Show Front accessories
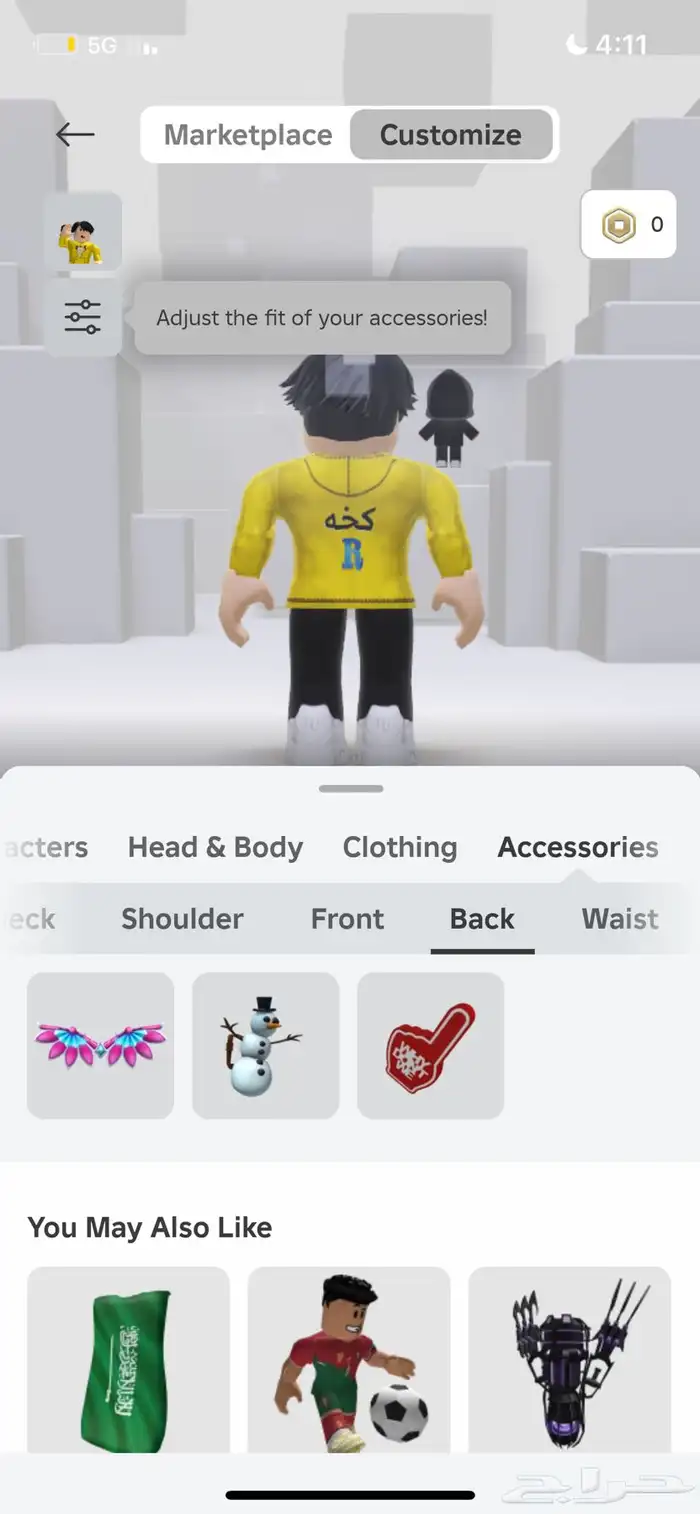This screenshot has height=1514, width=700. (347, 919)
